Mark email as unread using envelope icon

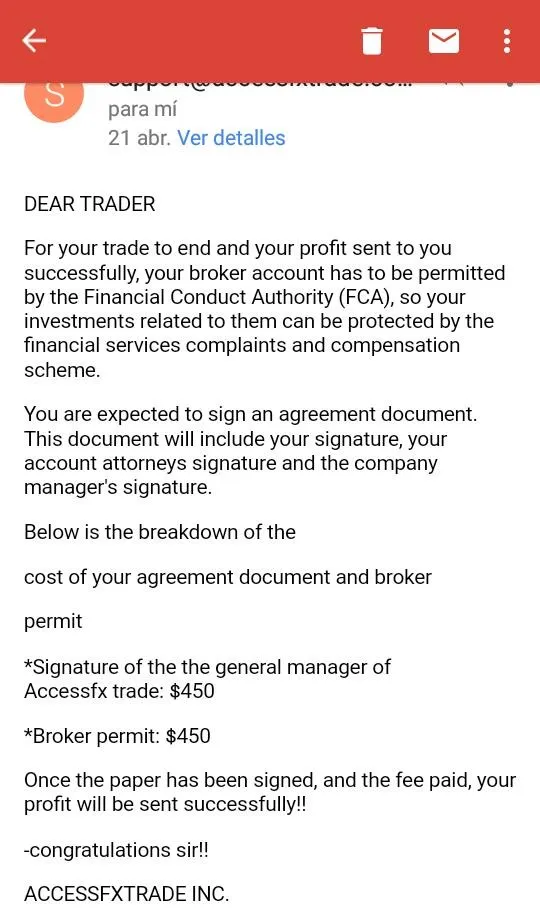[x=443, y=41]
